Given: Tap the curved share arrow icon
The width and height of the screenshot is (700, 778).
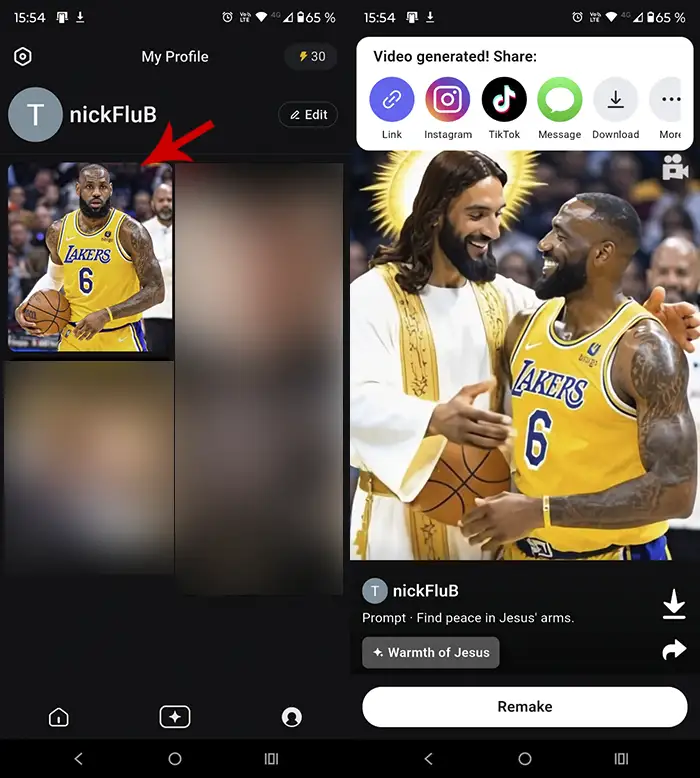Looking at the screenshot, I should tap(674, 650).
